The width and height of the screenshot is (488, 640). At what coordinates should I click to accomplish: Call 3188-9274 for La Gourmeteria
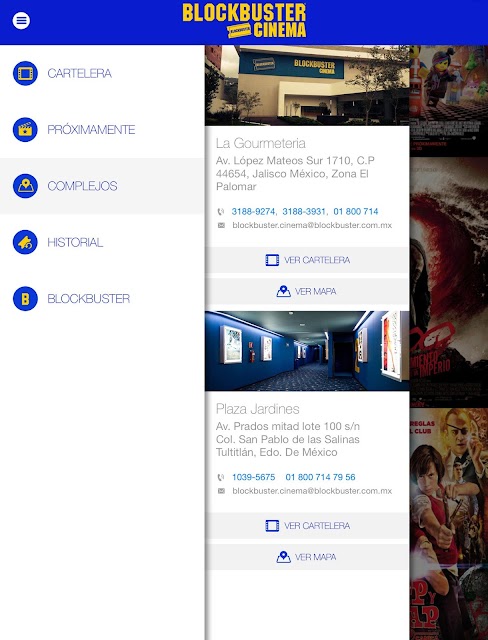pyautogui.click(x=253, y=211)
